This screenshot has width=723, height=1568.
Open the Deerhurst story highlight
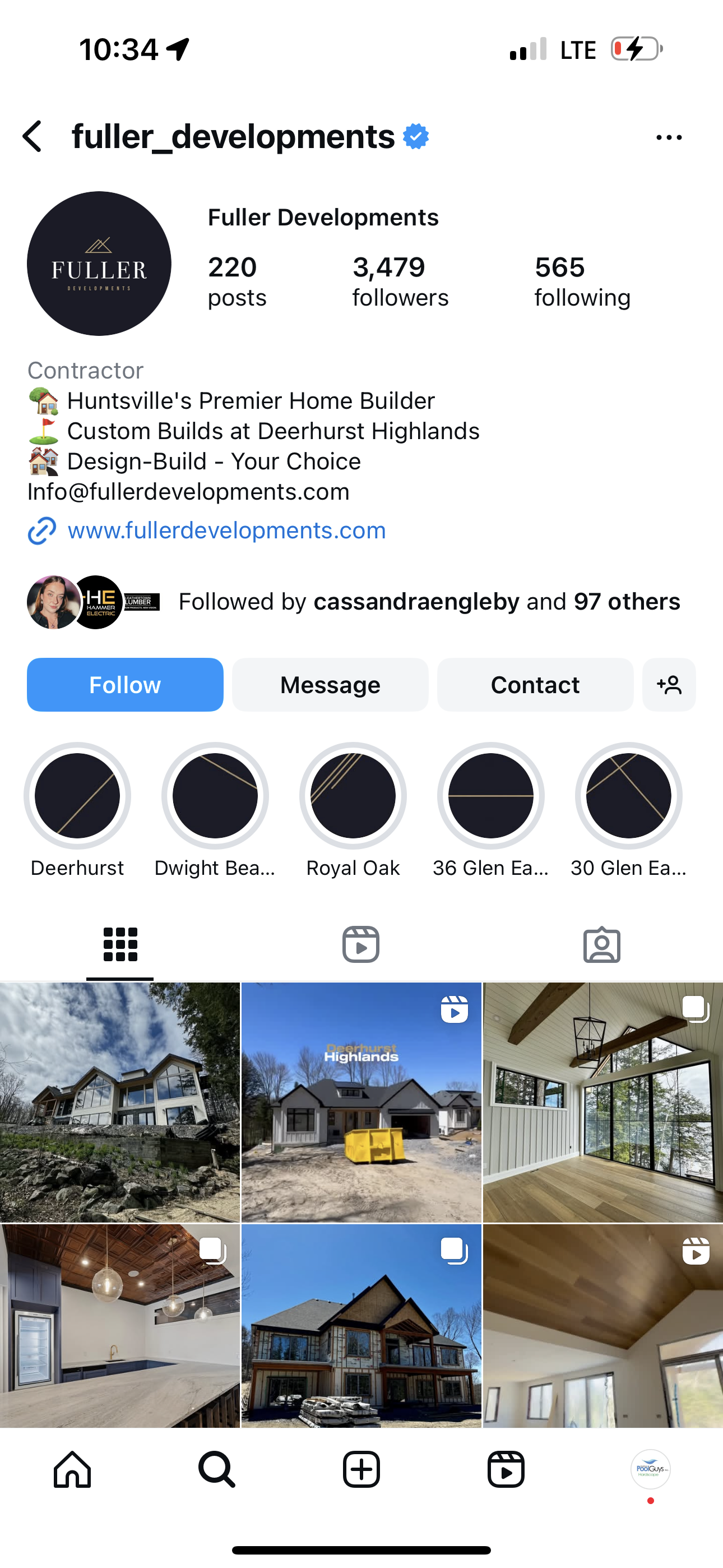pos(77,795)
